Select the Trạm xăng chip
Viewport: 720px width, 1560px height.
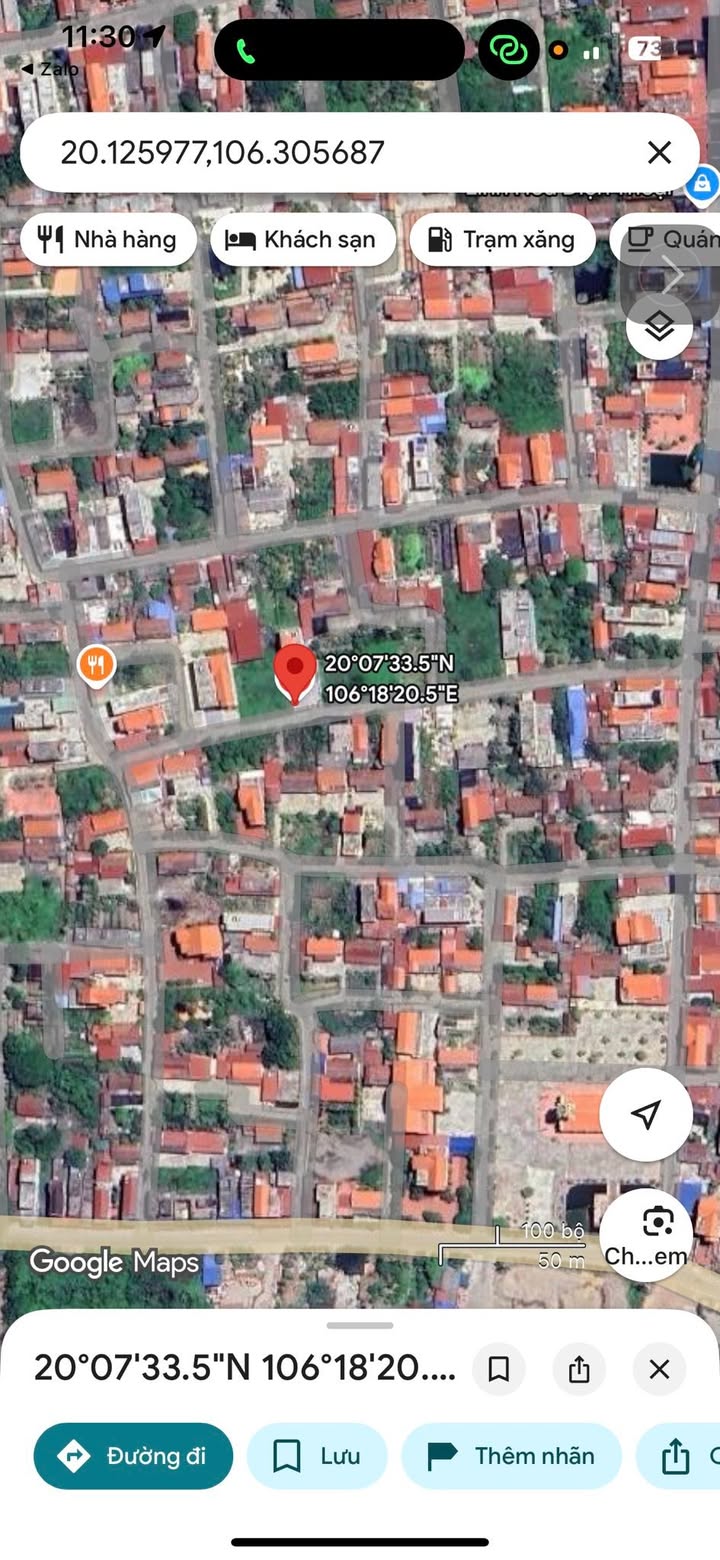tap(502, 240)
